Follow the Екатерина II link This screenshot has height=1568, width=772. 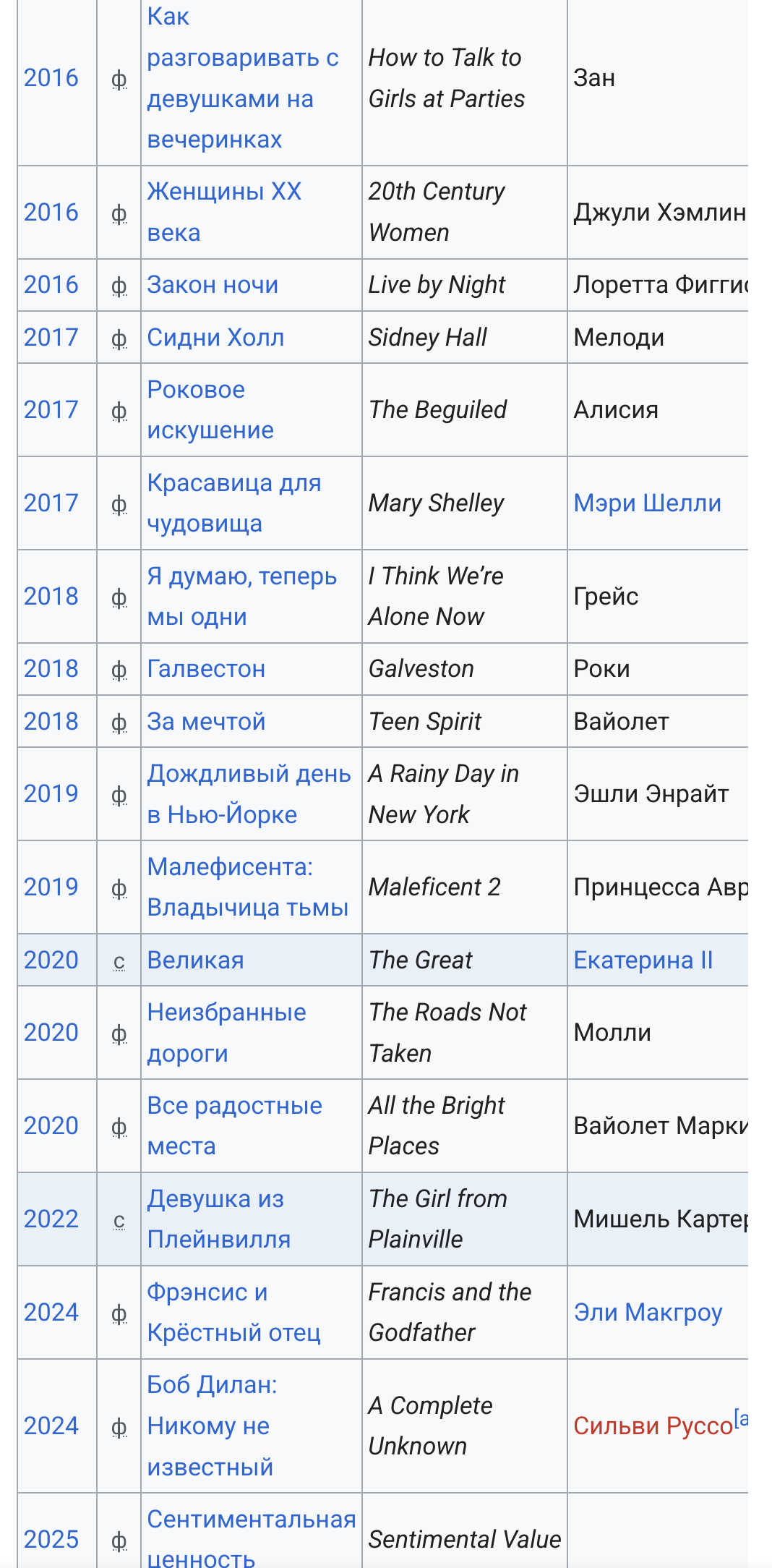point(643,960)
